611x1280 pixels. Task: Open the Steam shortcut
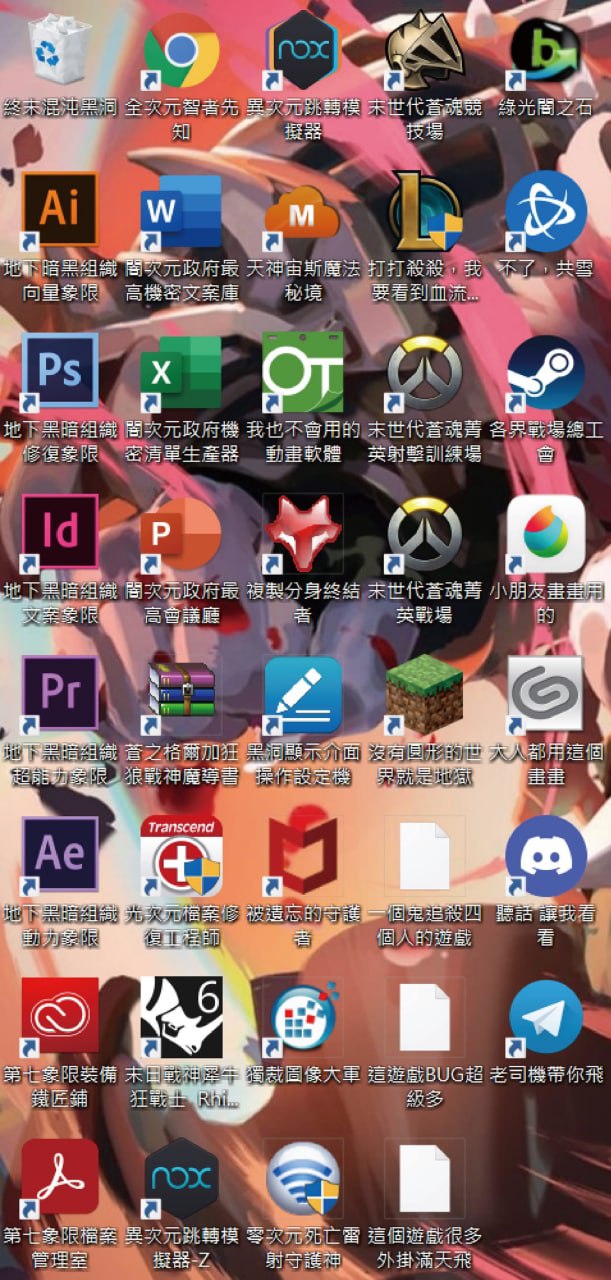[x=545, y=372]
